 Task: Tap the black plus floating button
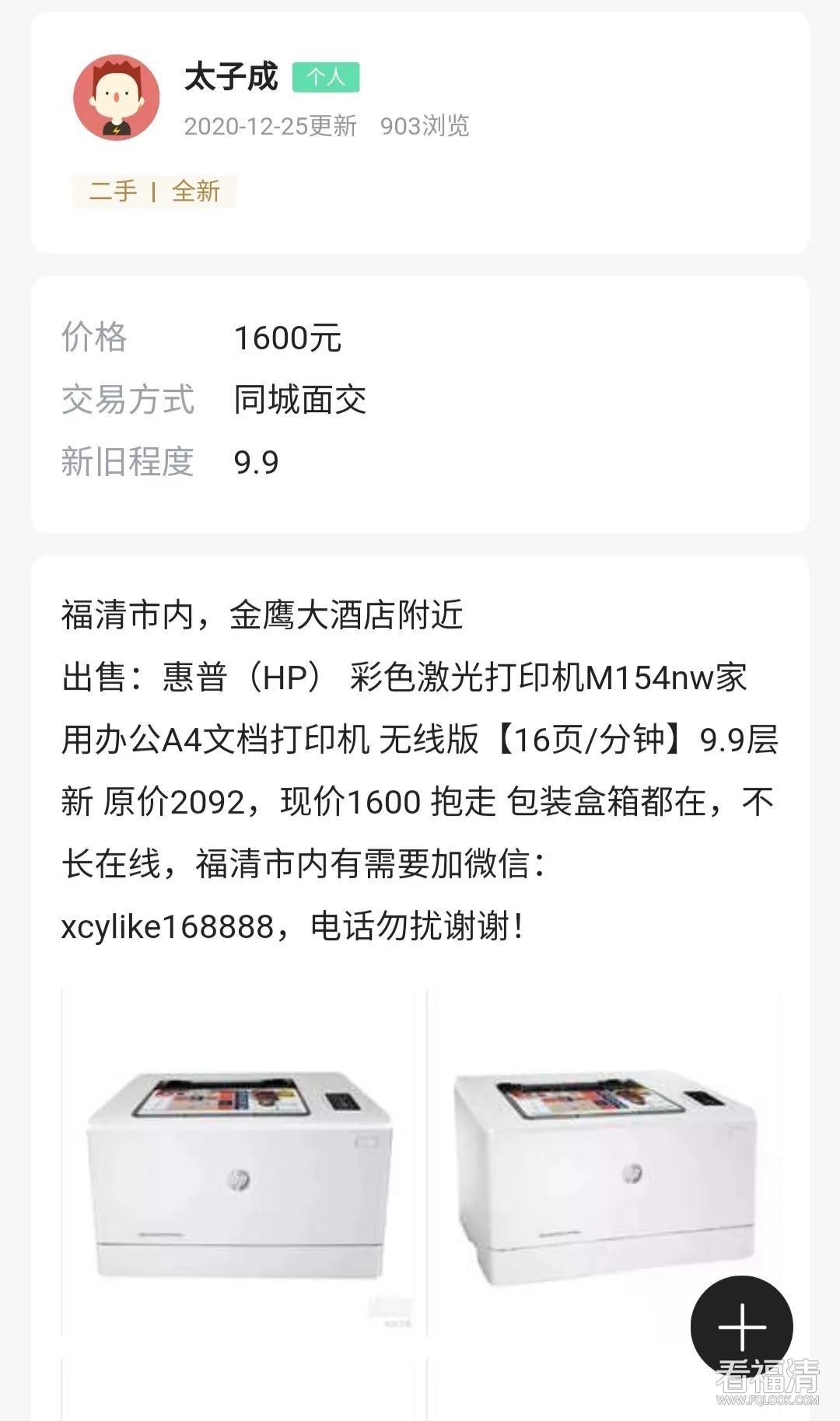pos(741,1326)
